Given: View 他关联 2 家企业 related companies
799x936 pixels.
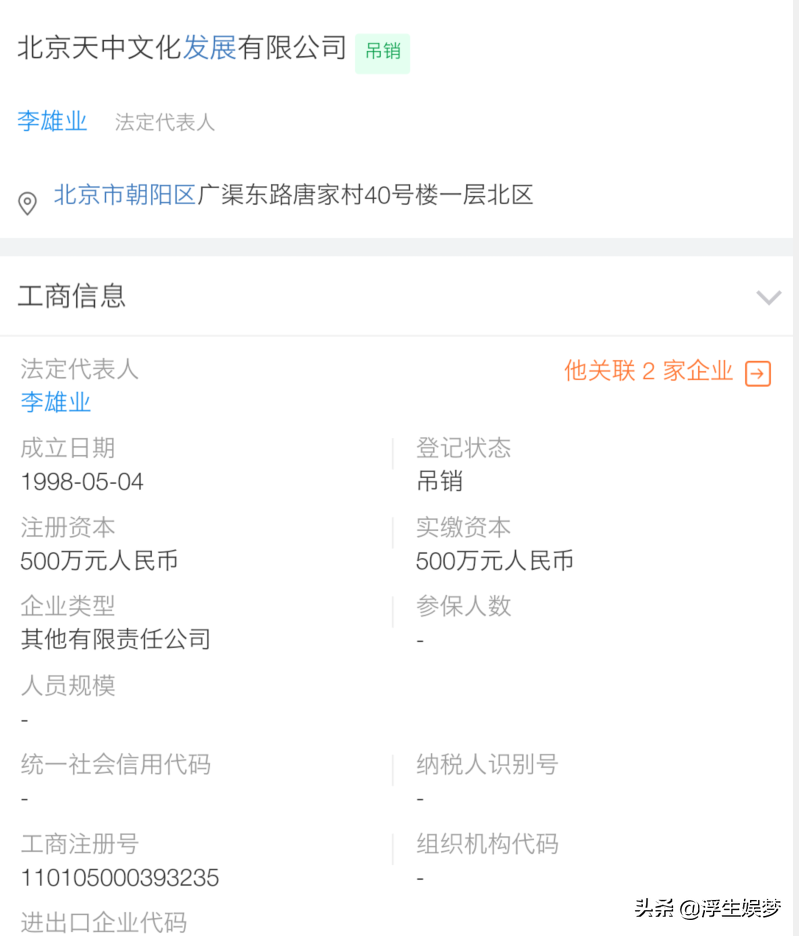Looking at the screenshot, I should click(x=667, y=372).
